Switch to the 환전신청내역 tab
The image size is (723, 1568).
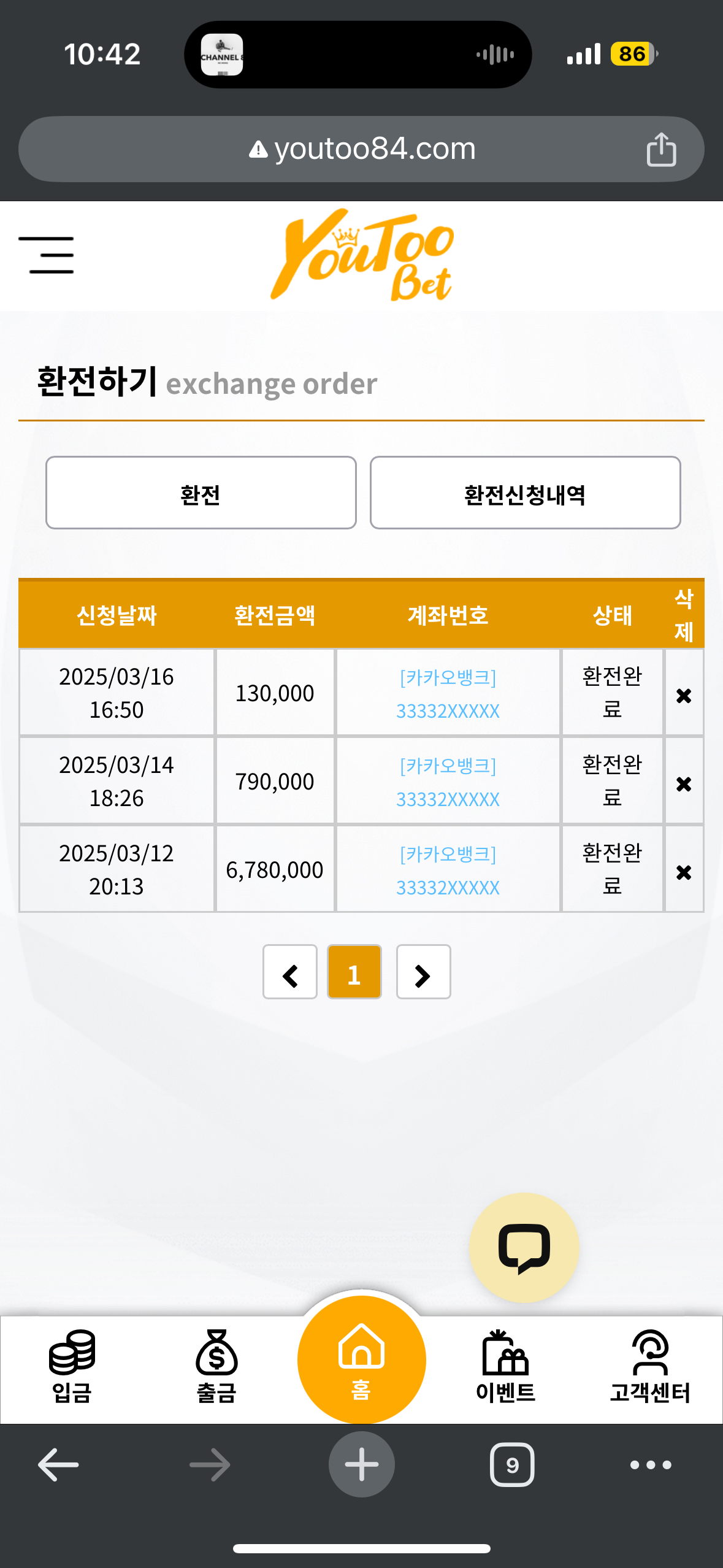pyautogui.click(x=525, y=493)
